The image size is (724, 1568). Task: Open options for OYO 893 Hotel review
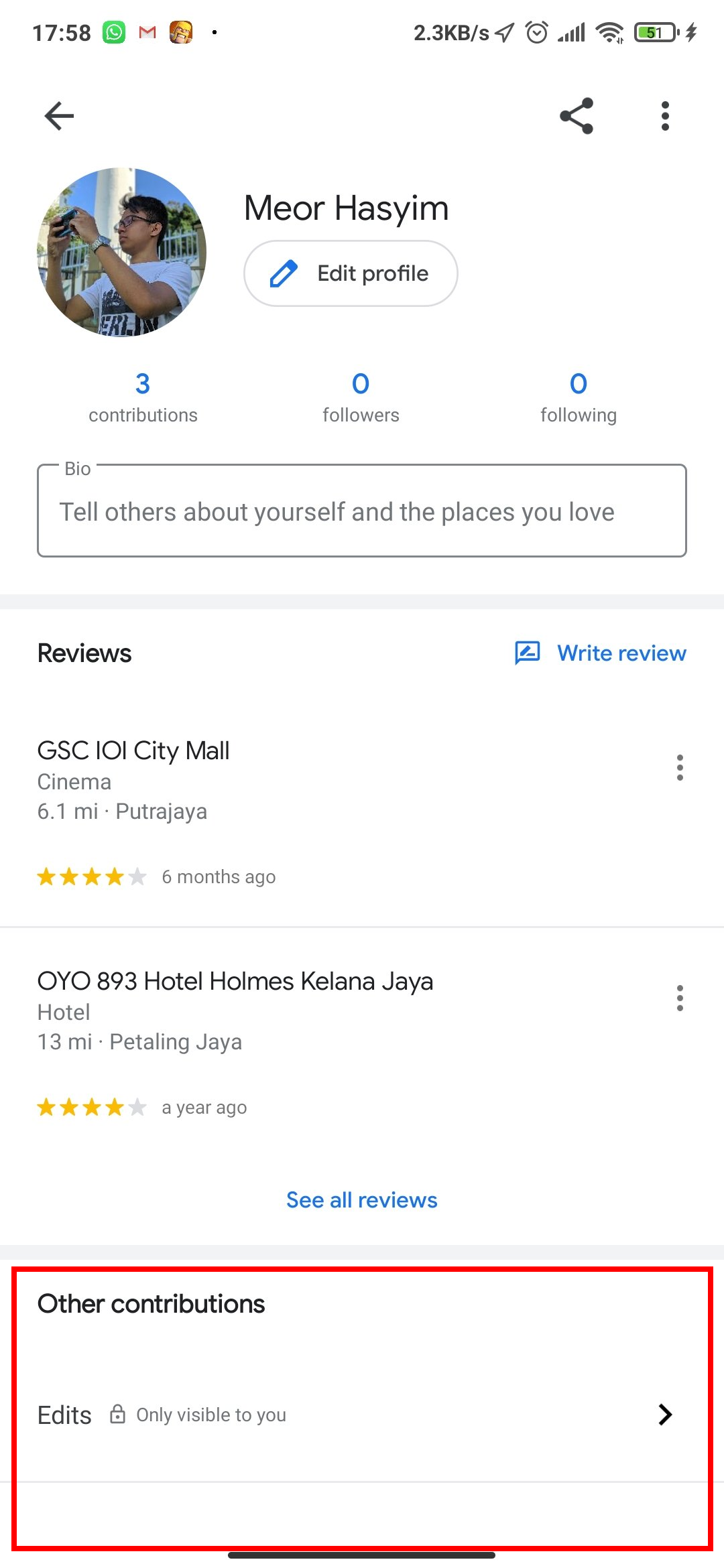click(680, 998)
